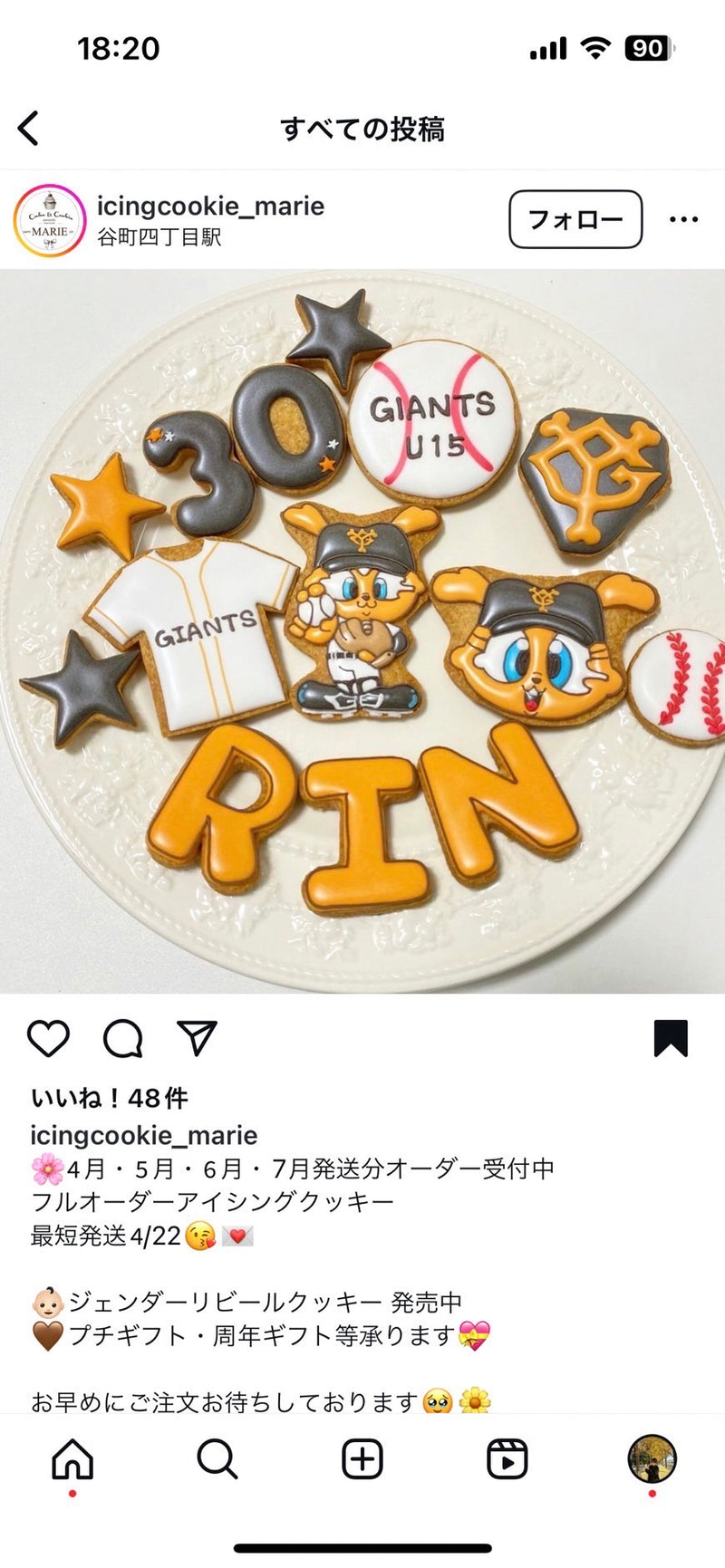Viewport: 725px width, 1568px height.
Task: Tap the フォロー button for icingcookie_marie
Action: pos(575,219)
